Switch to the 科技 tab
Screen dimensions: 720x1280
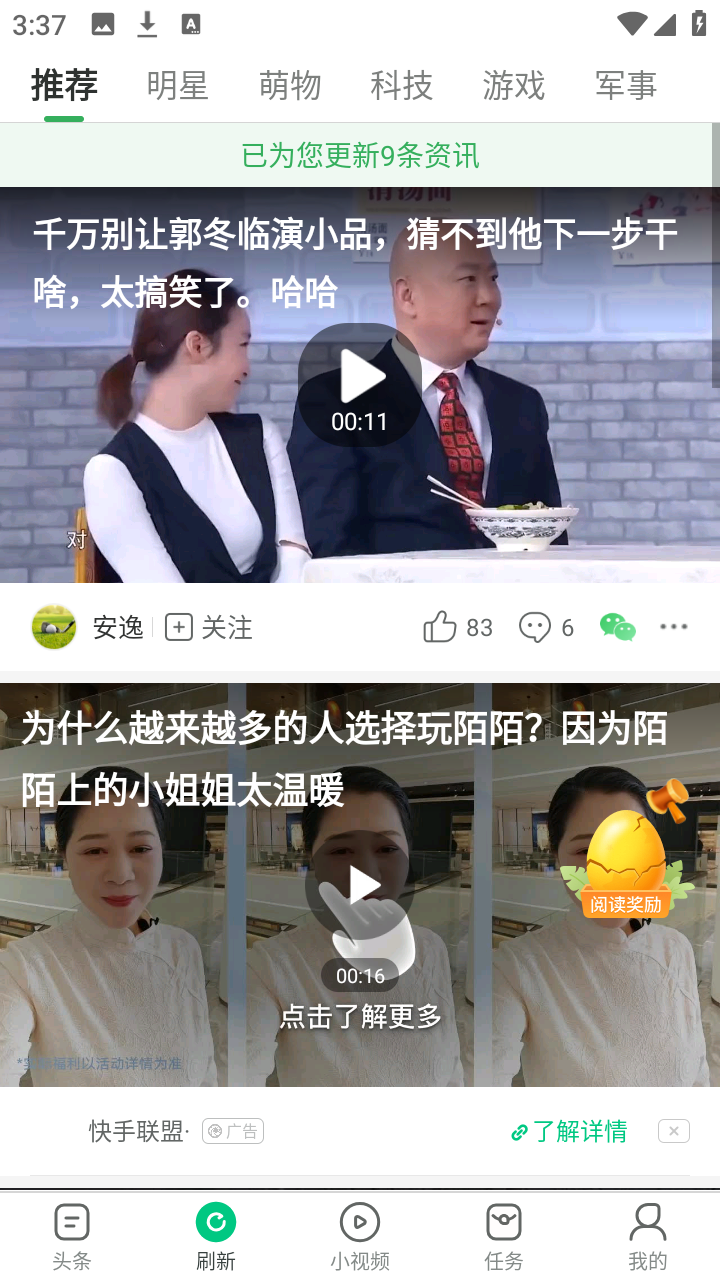point(402,86)
